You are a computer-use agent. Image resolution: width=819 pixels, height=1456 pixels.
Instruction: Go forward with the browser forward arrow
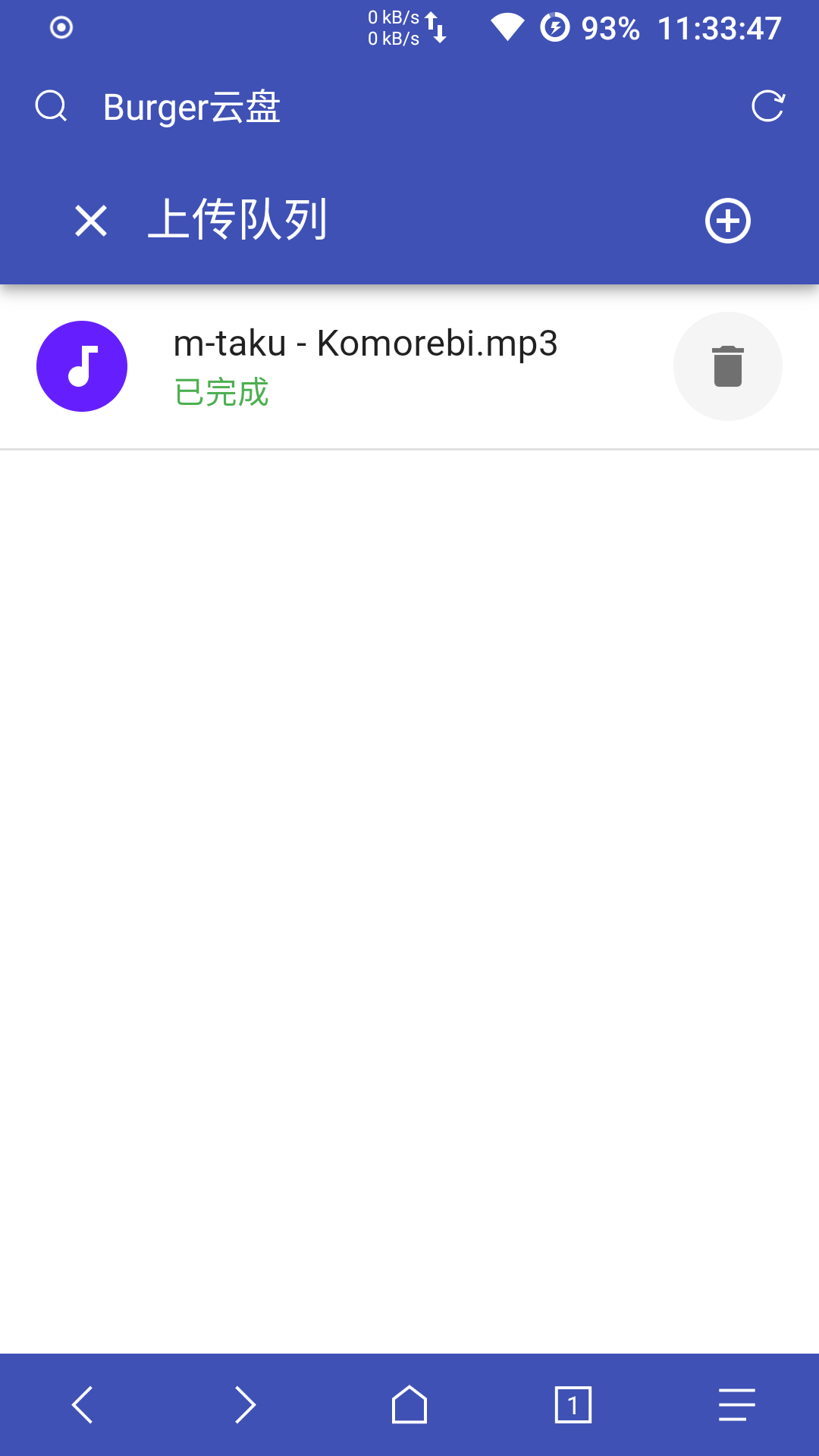[x=246, y=1404]
